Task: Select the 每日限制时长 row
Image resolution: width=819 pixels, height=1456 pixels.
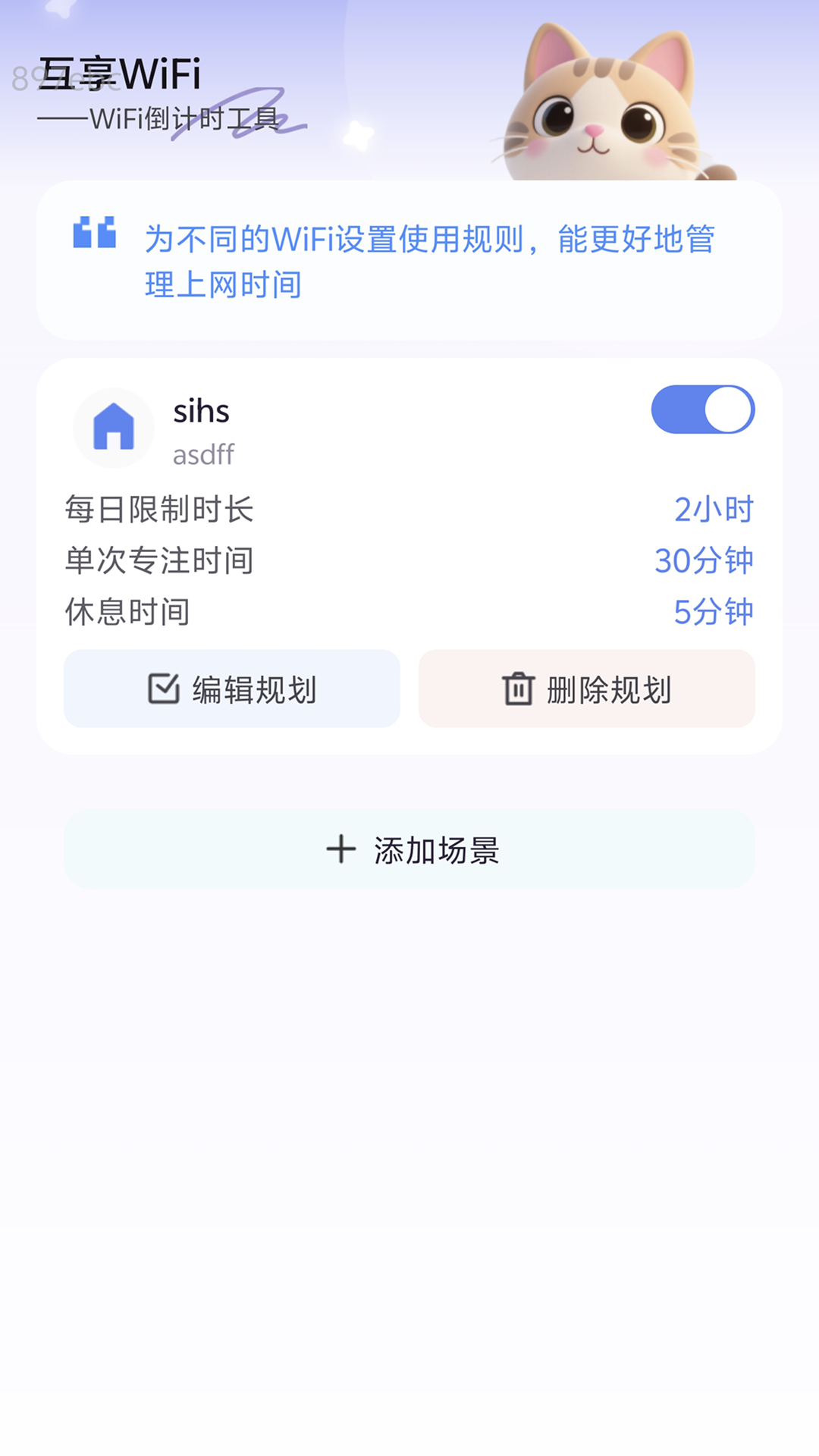Action: pos(159,510)
